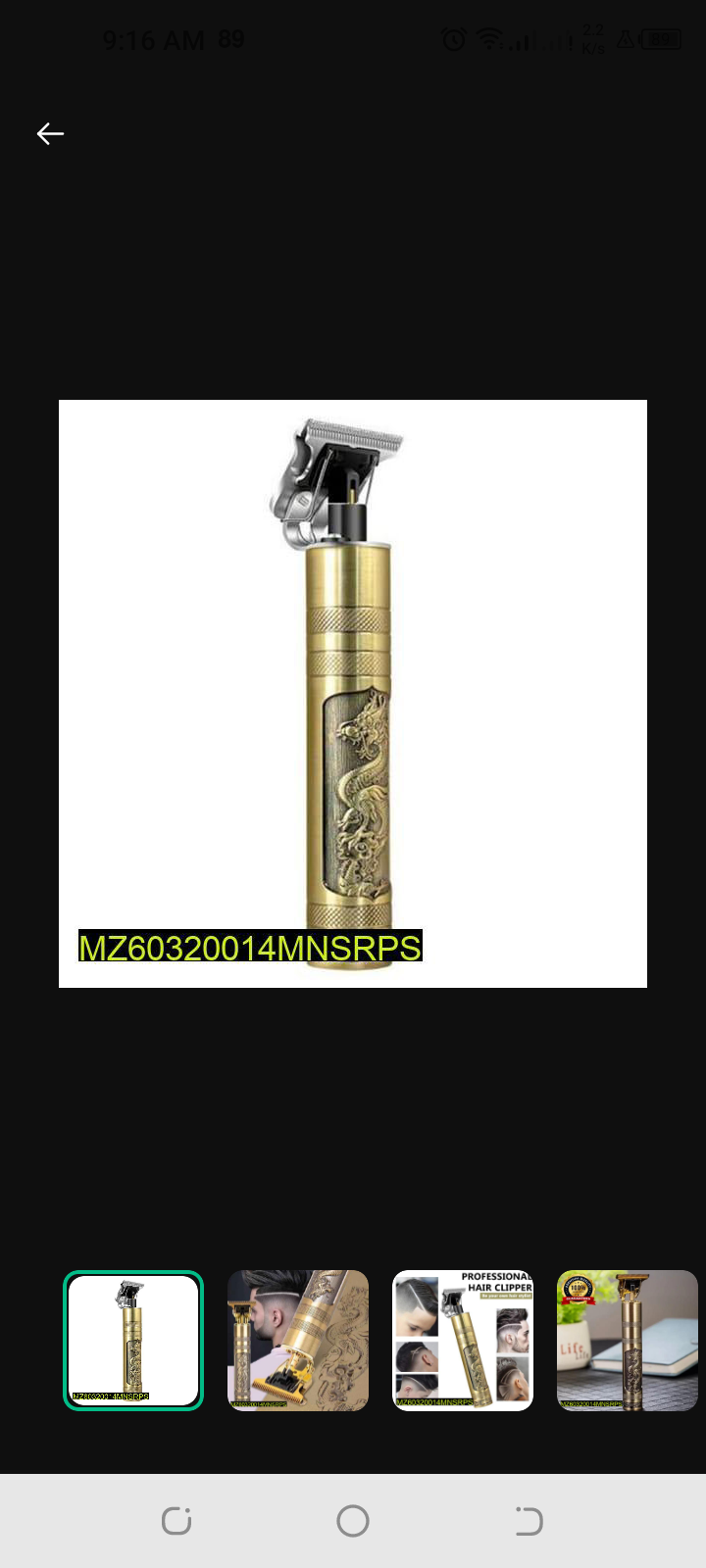Tap the system home button

353,1521
